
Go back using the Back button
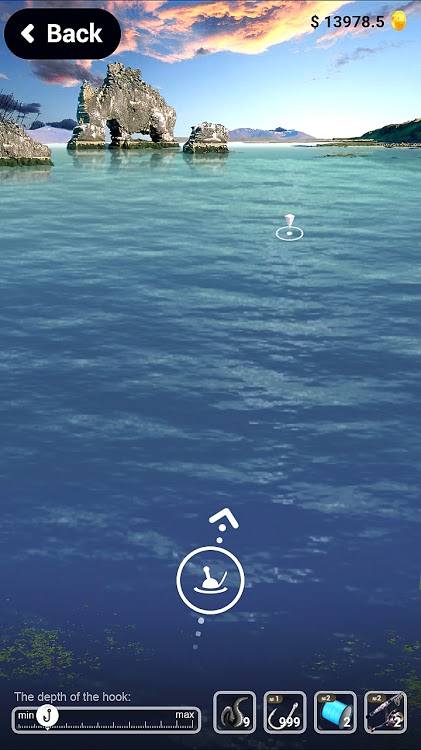62,33
